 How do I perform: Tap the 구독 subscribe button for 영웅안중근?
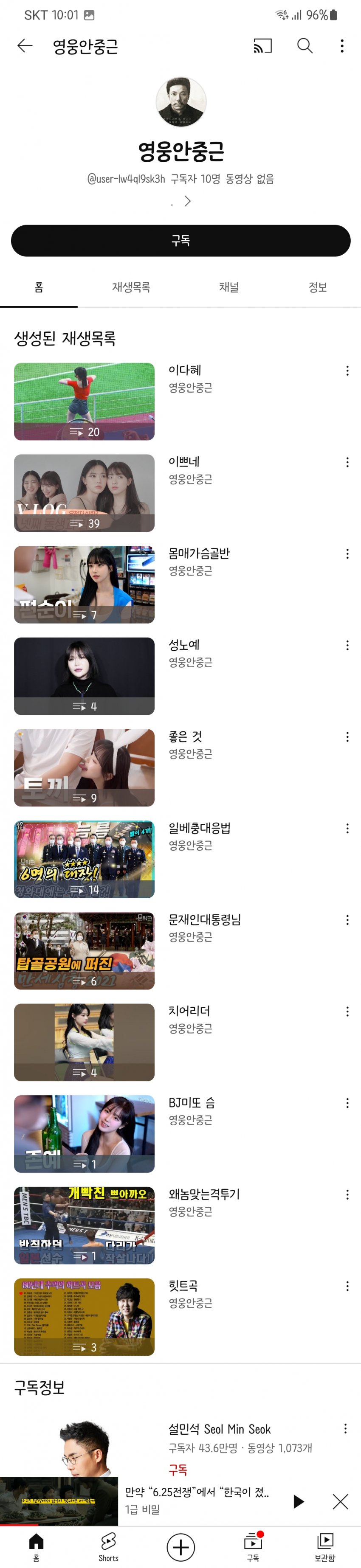(180, 240)
